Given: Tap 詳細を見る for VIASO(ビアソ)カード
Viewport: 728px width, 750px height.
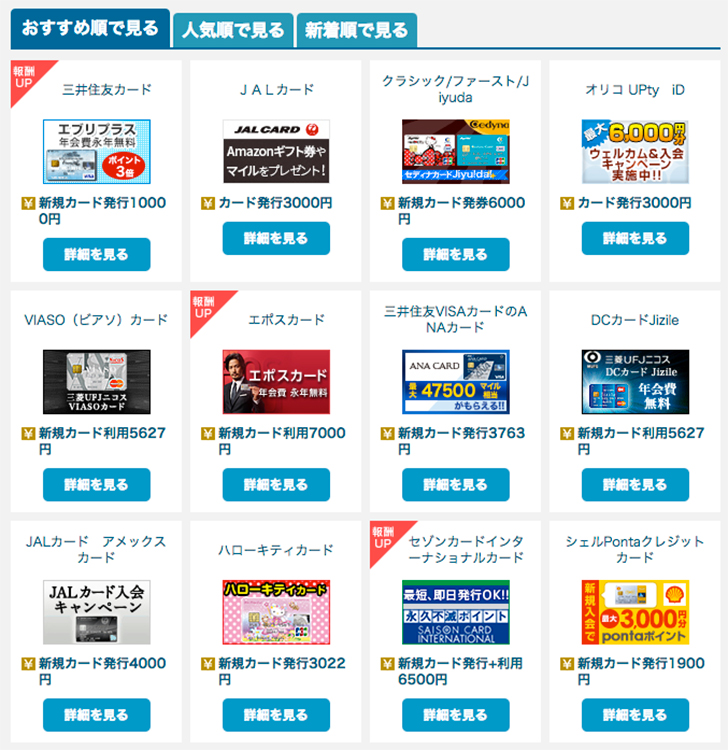Looking at the screenshot, I should point(96,484).
